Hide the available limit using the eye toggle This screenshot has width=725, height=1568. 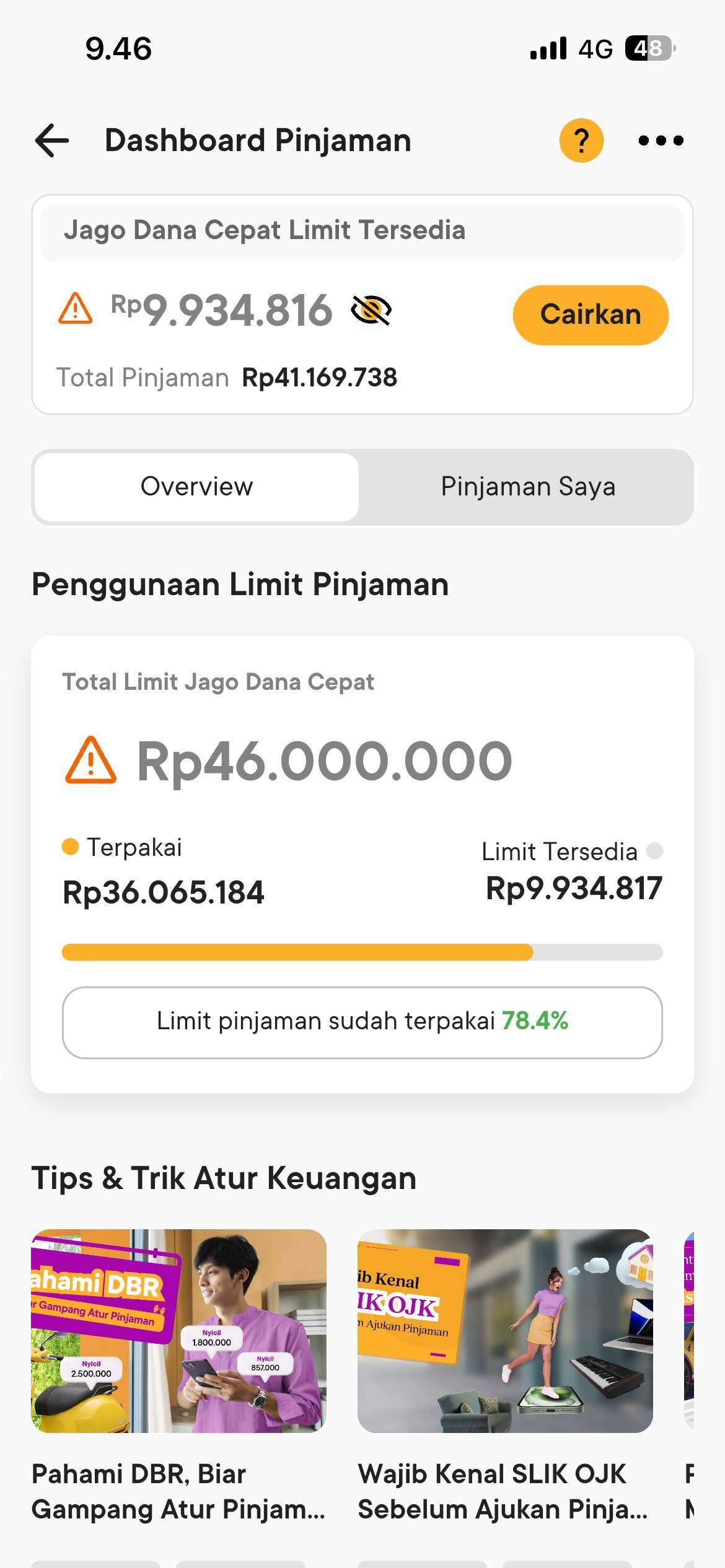369,311
